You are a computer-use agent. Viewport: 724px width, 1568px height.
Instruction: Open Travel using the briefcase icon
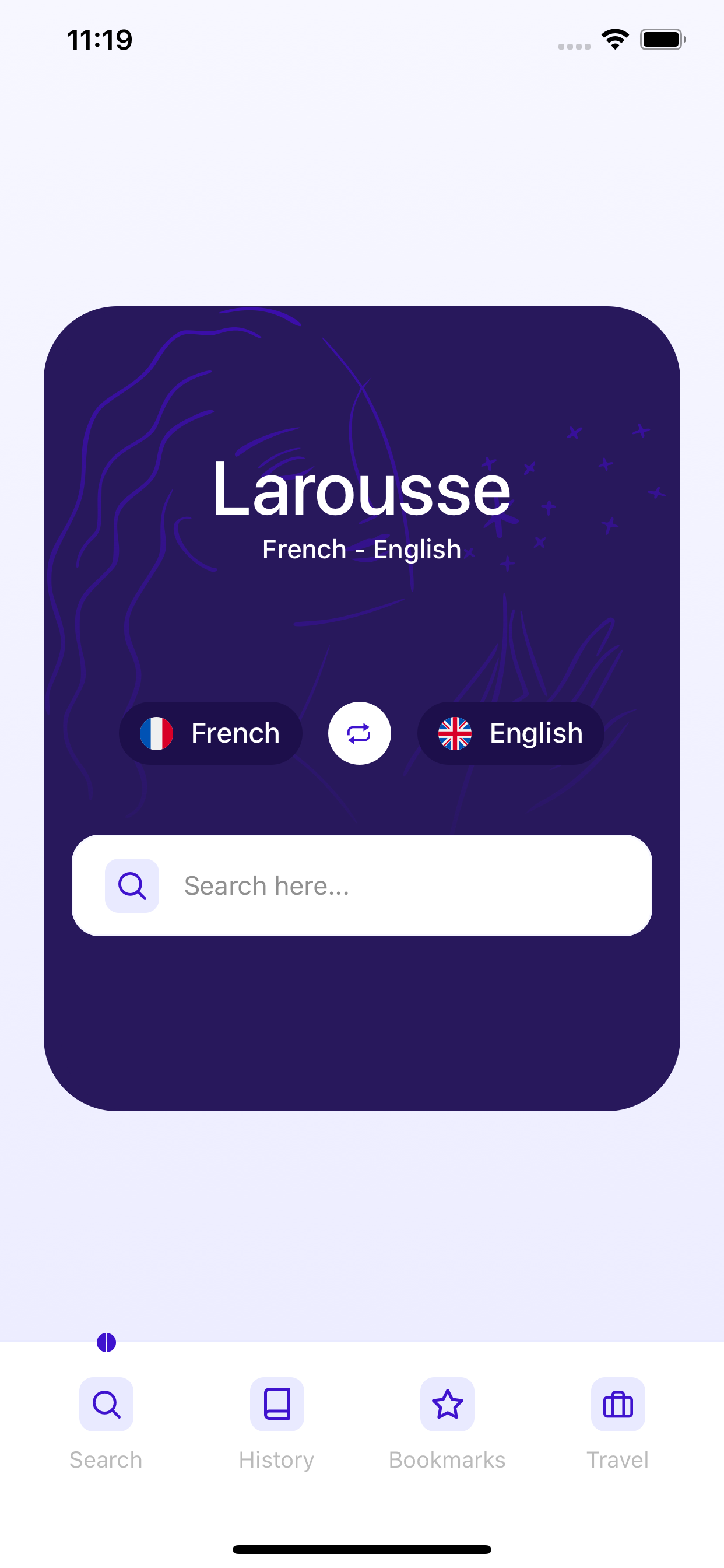[x=617, y=1405]
